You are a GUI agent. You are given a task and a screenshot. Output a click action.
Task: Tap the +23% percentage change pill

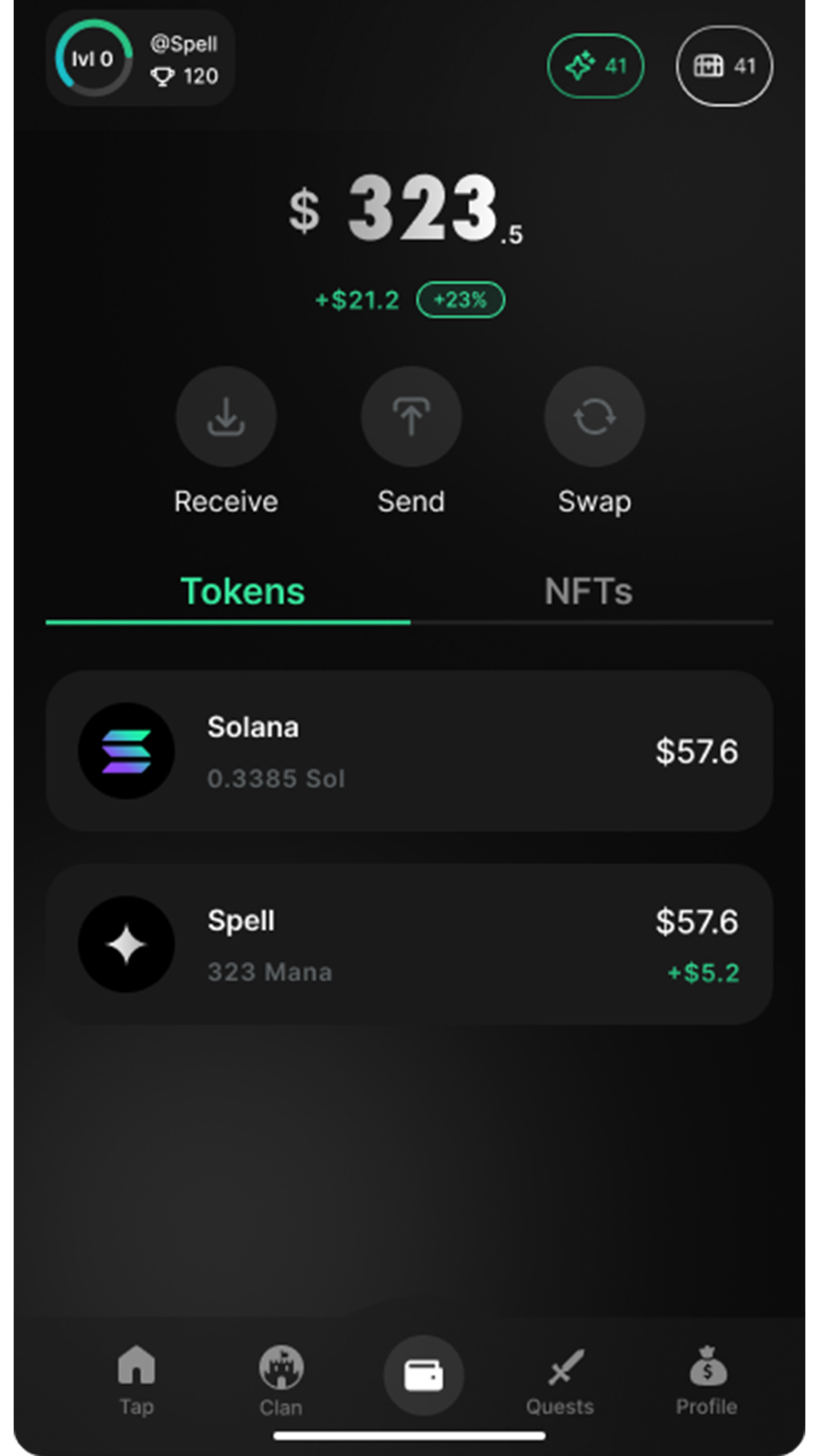(460, 299)
